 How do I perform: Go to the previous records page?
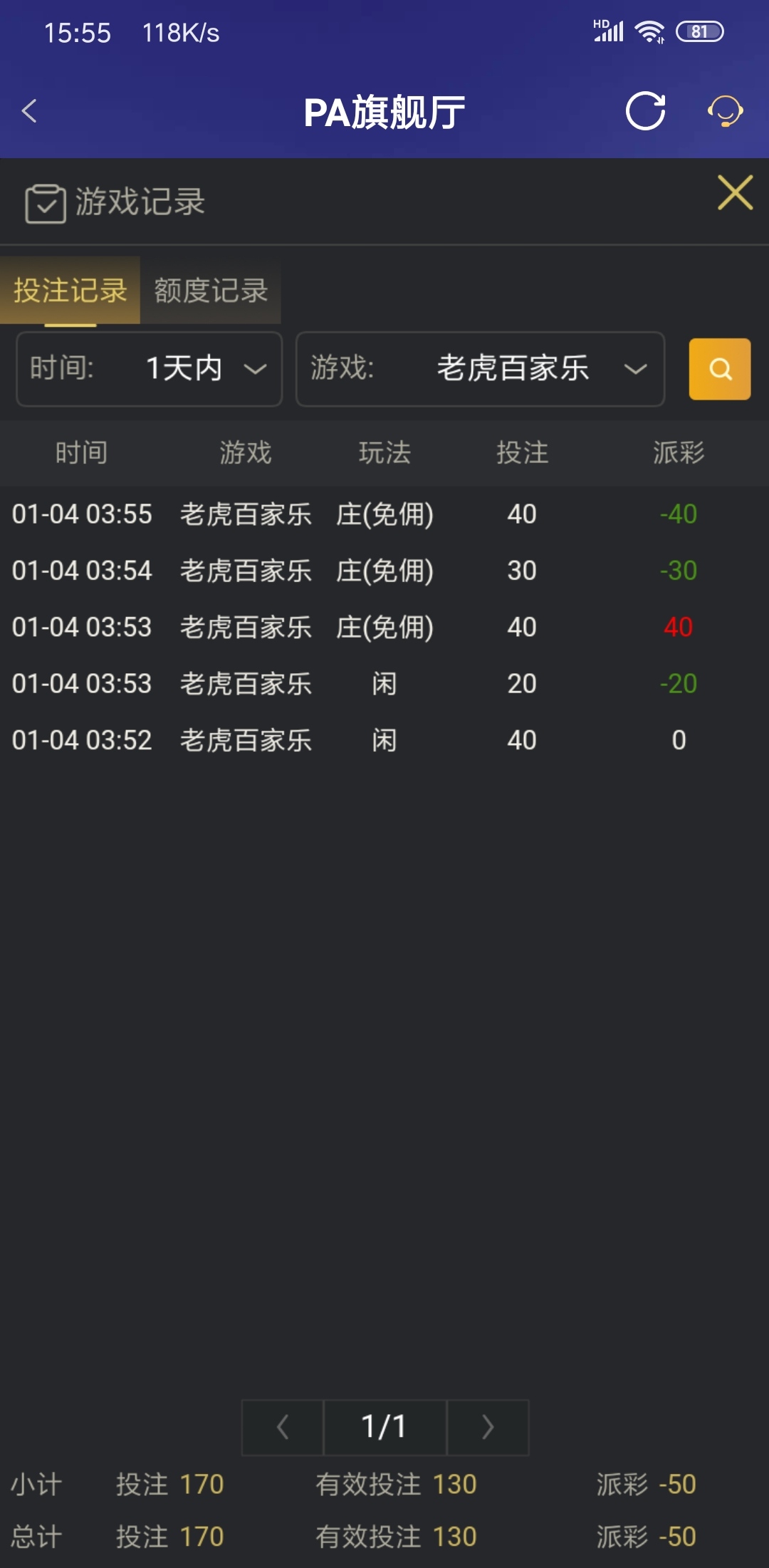click(283, 1427)
